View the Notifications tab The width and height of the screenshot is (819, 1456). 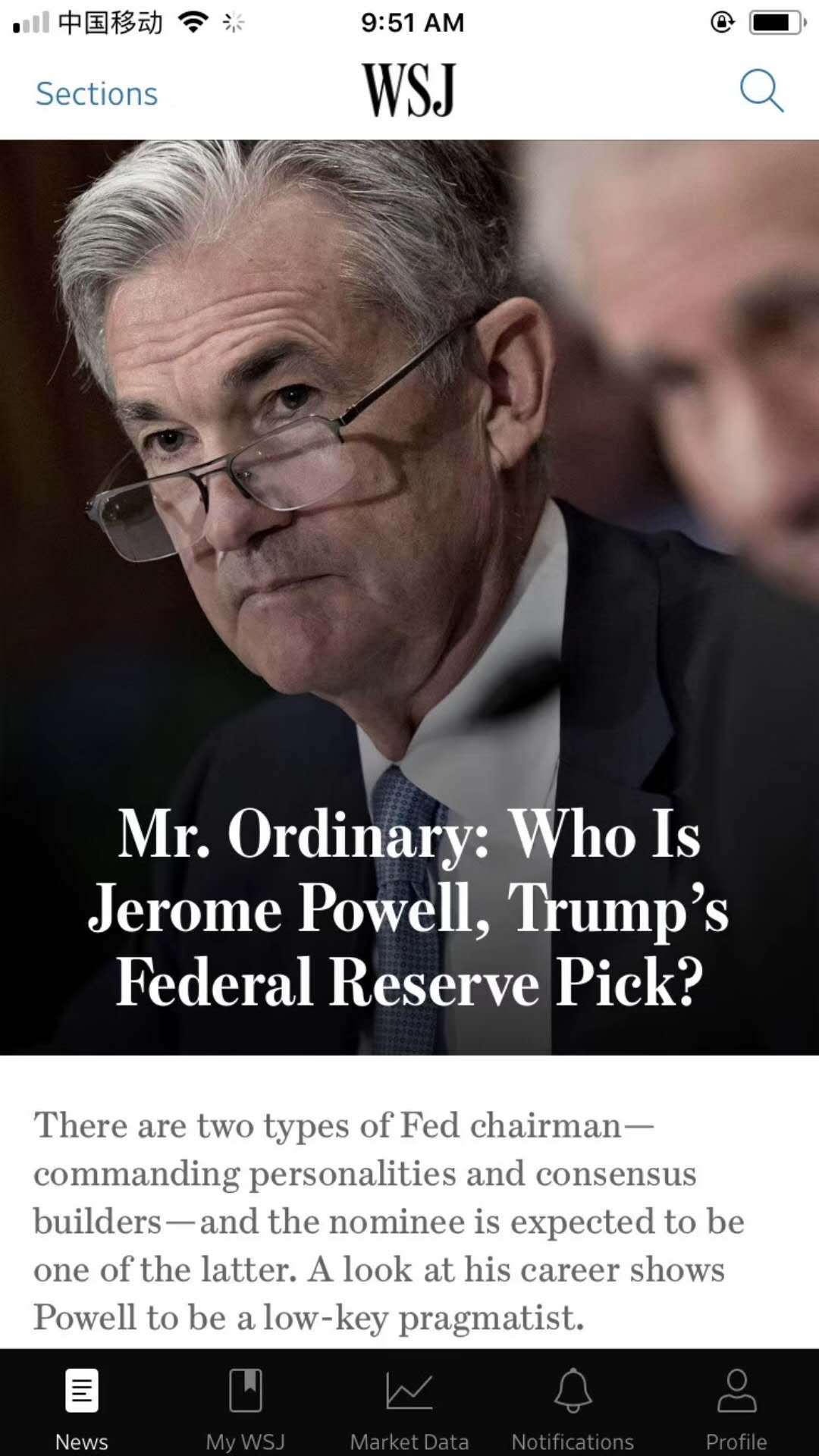573,1407
